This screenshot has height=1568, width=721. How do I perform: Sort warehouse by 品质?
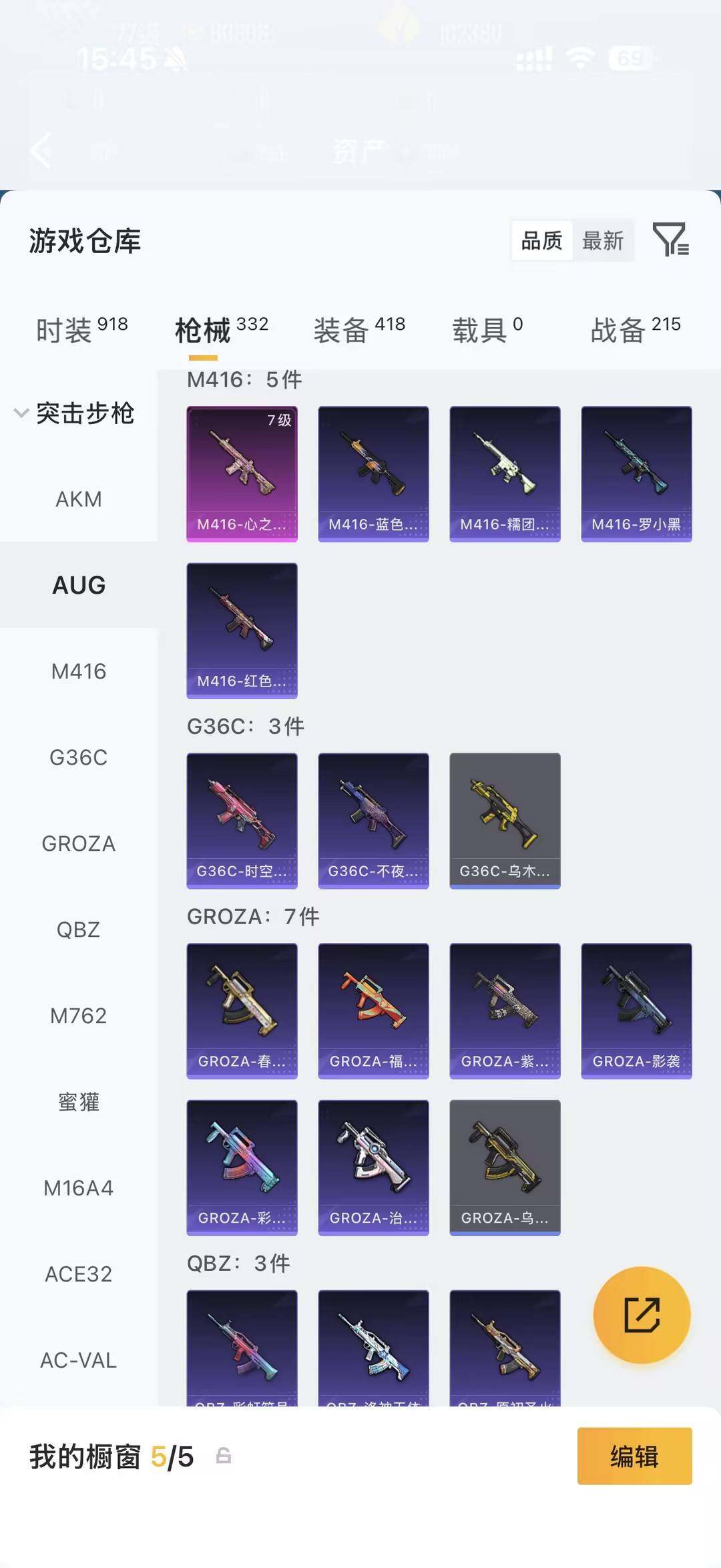pos(541,240)
